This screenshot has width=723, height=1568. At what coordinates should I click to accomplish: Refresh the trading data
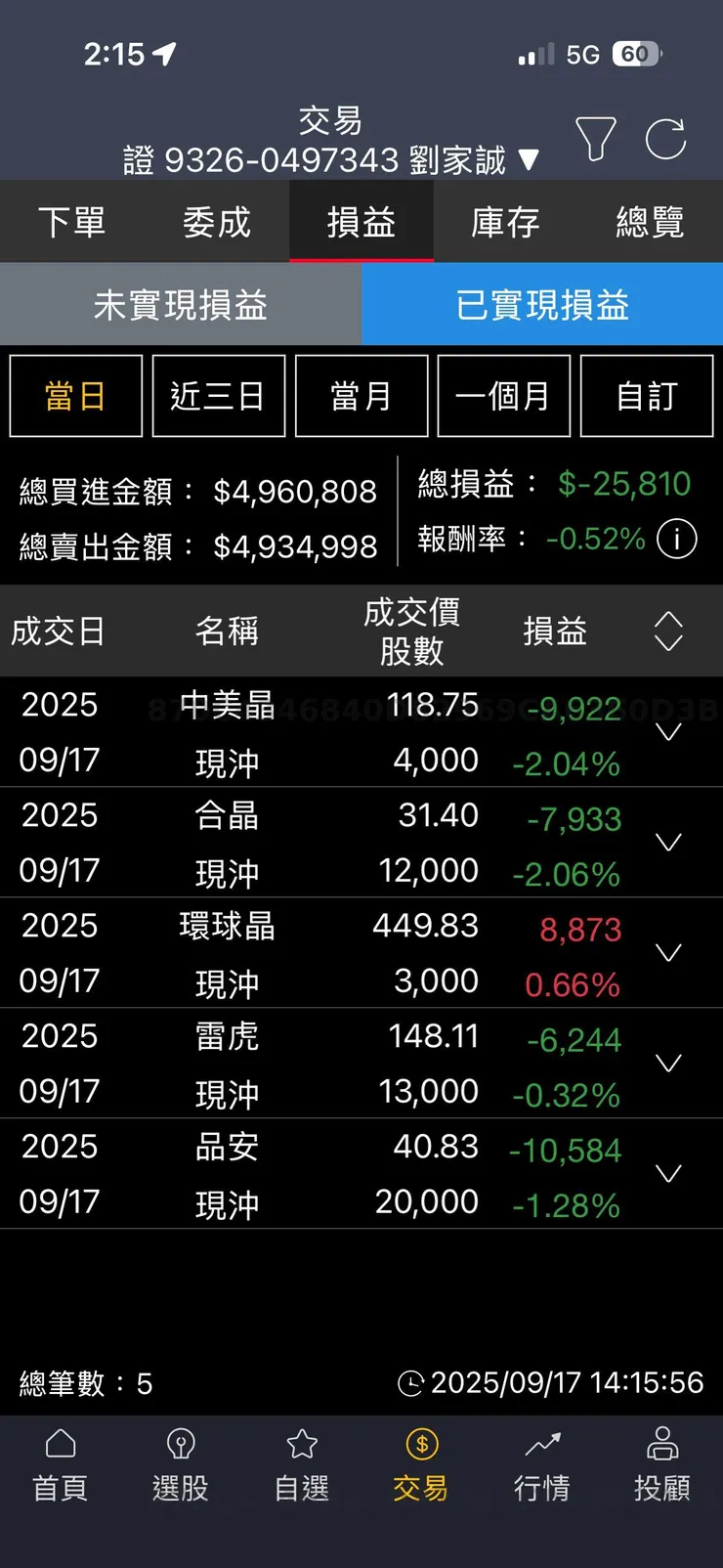[x=666, y=139]
